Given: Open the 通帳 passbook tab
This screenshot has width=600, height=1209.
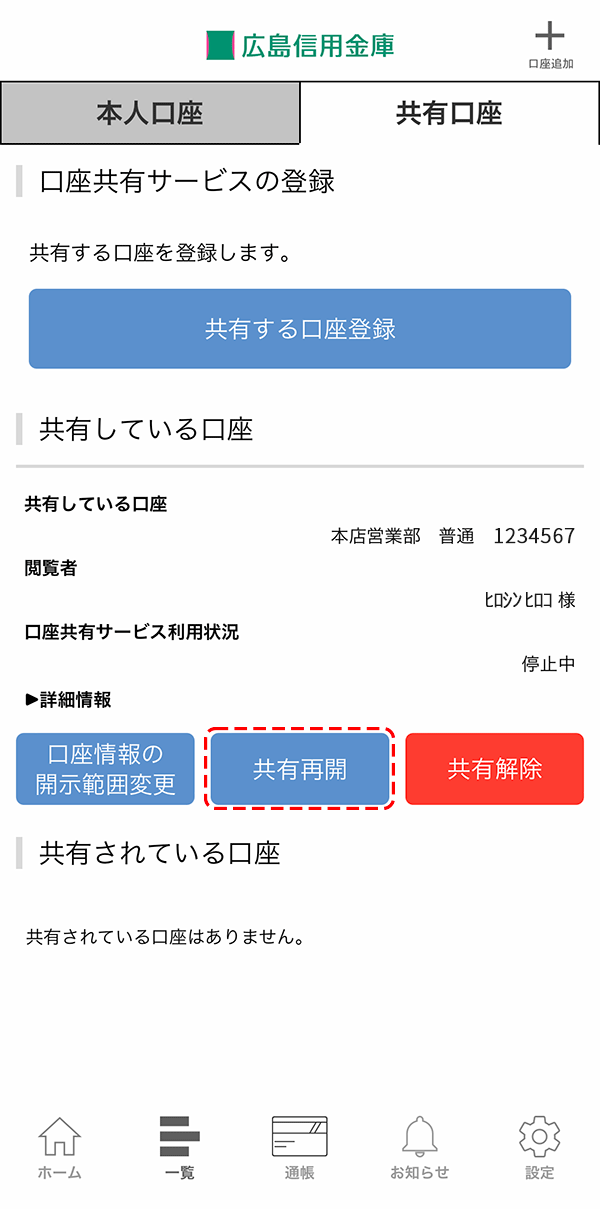Looking at the screenshot, I should click(x=300, y=1148).
